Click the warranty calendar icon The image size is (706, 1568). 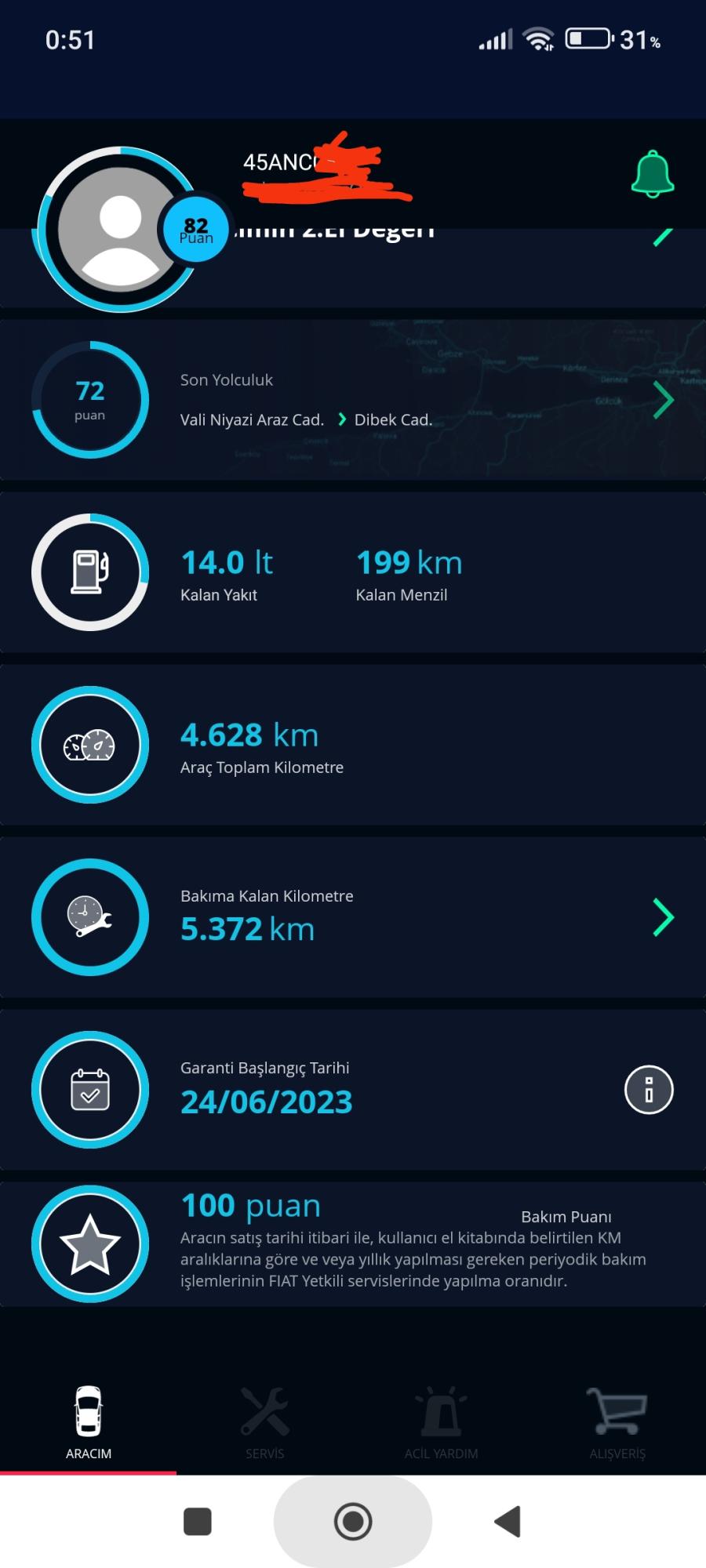(x=89, y=1090)
